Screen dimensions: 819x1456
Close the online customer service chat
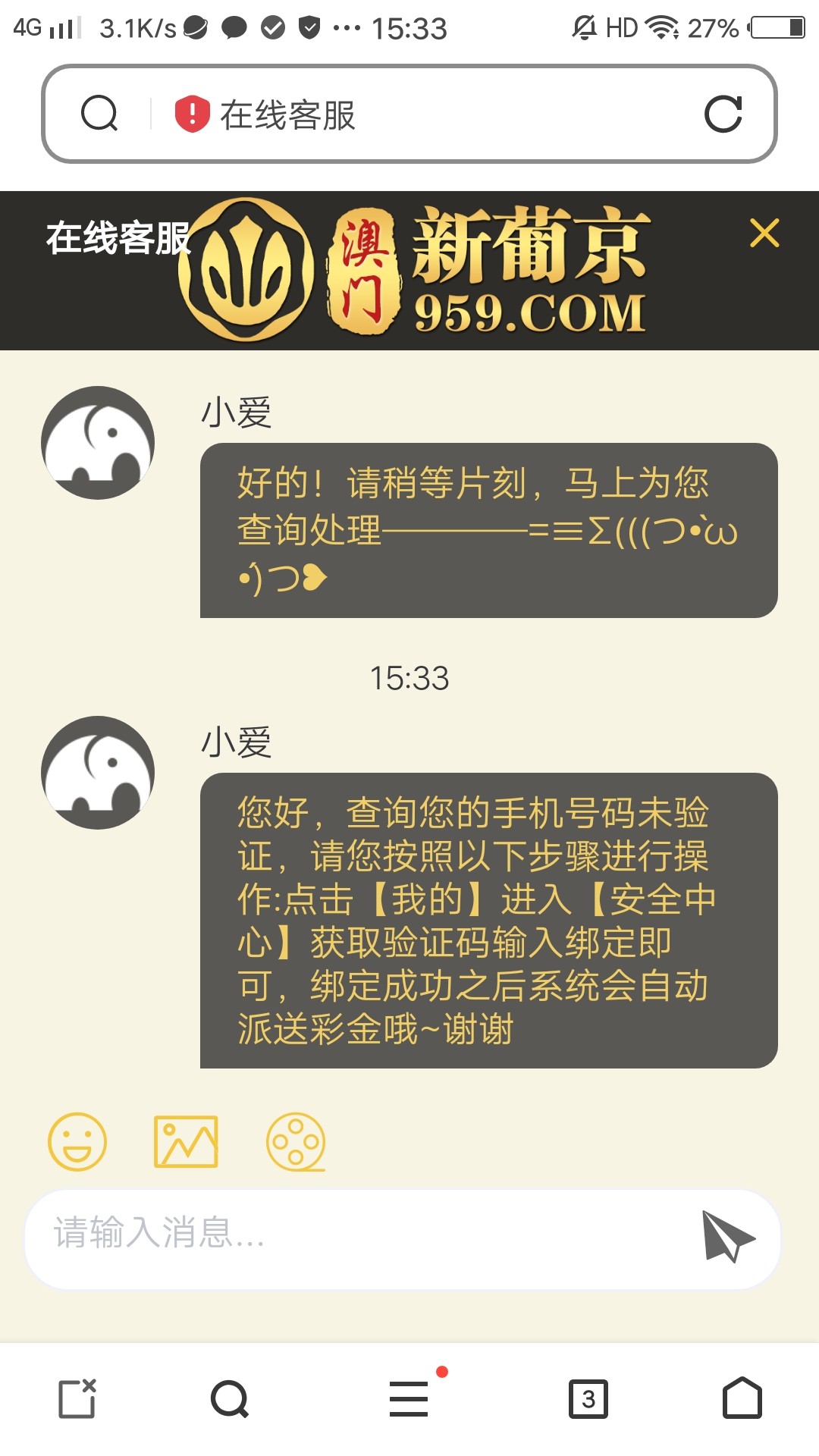(x=764, y=233)
